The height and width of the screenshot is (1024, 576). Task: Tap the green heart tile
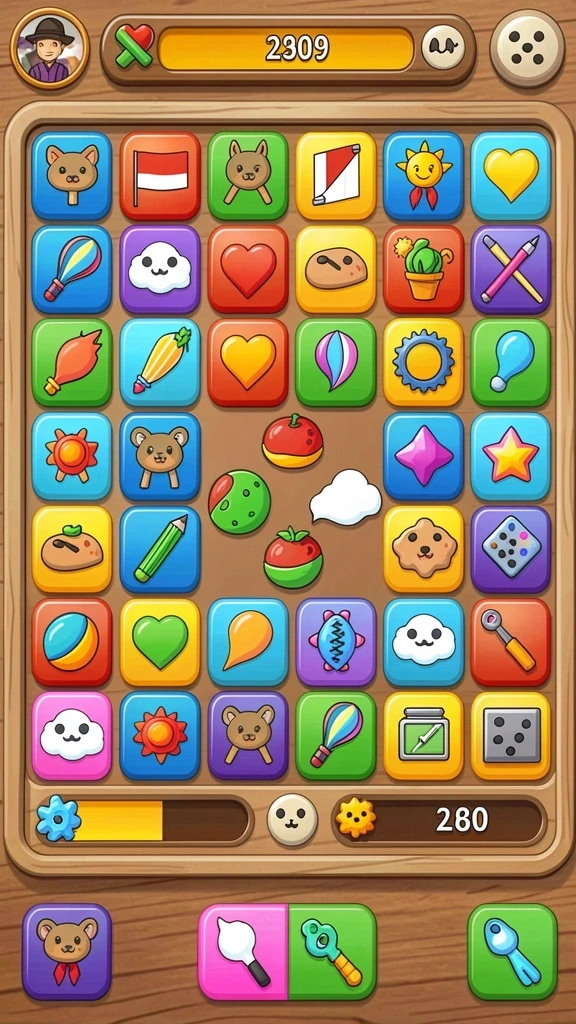(x=160, y=643)
